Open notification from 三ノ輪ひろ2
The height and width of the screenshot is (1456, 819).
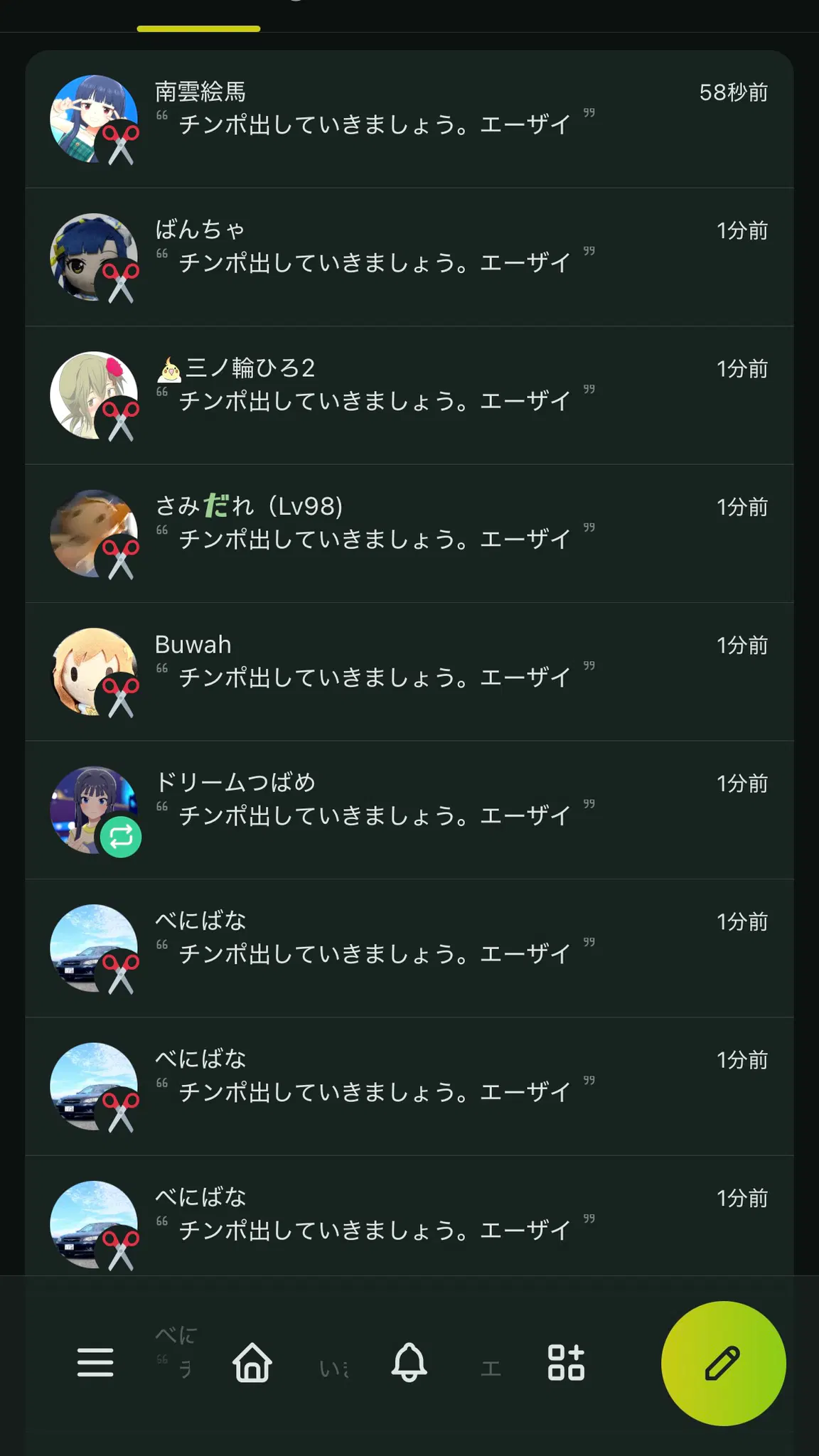(409, 395)
